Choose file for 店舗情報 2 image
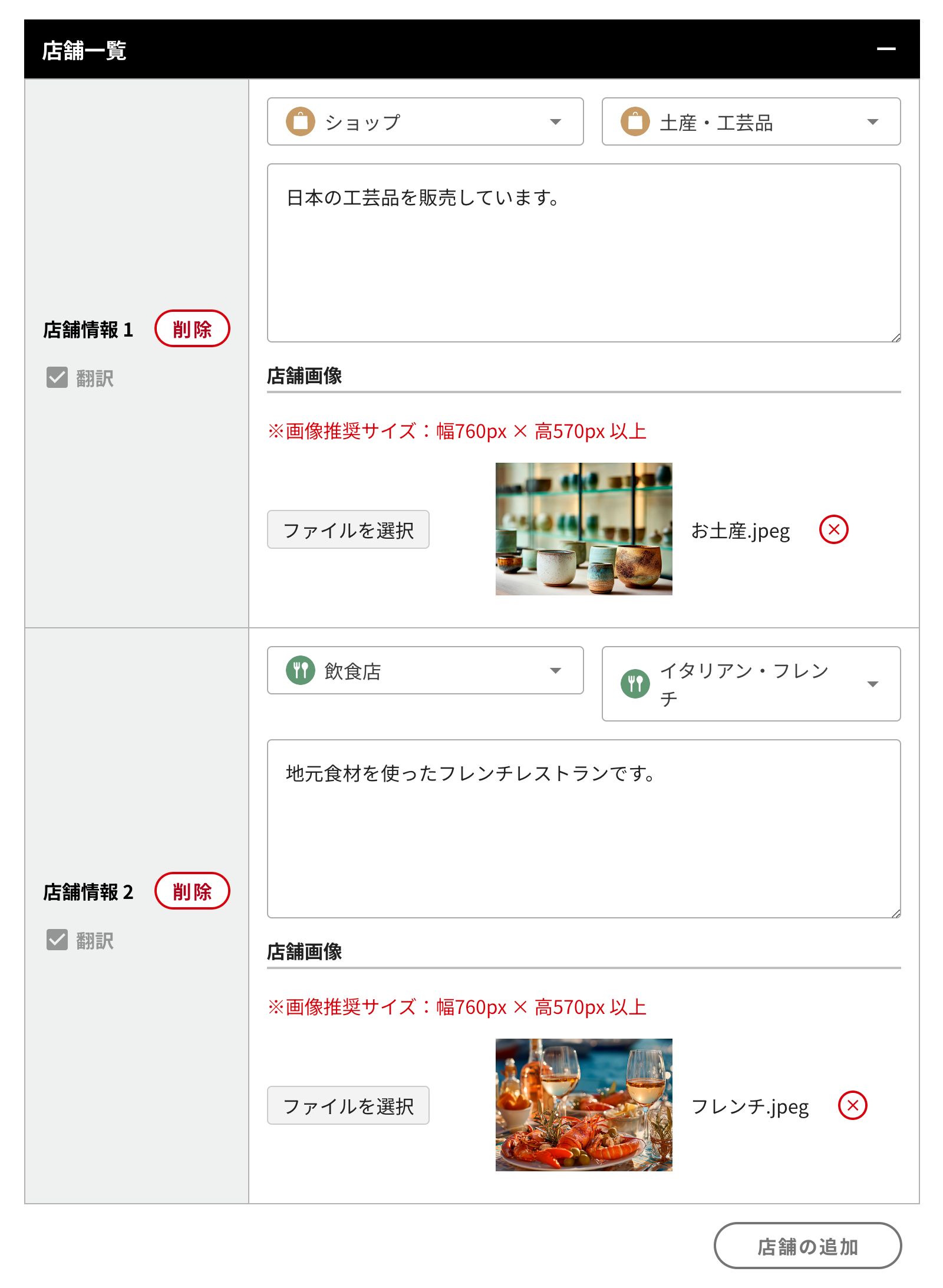The image size is (943, 1288). [348, 1106]
